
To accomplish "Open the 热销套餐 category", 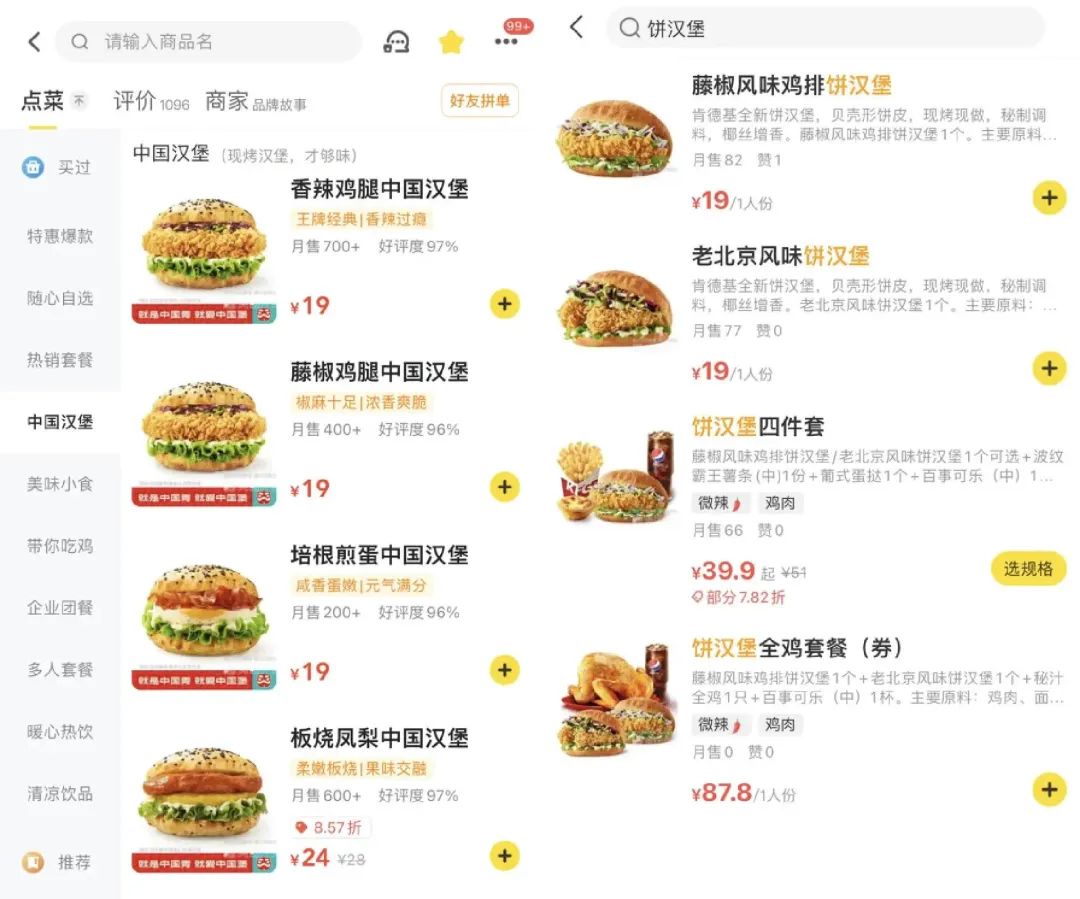I will pos(60,360).
